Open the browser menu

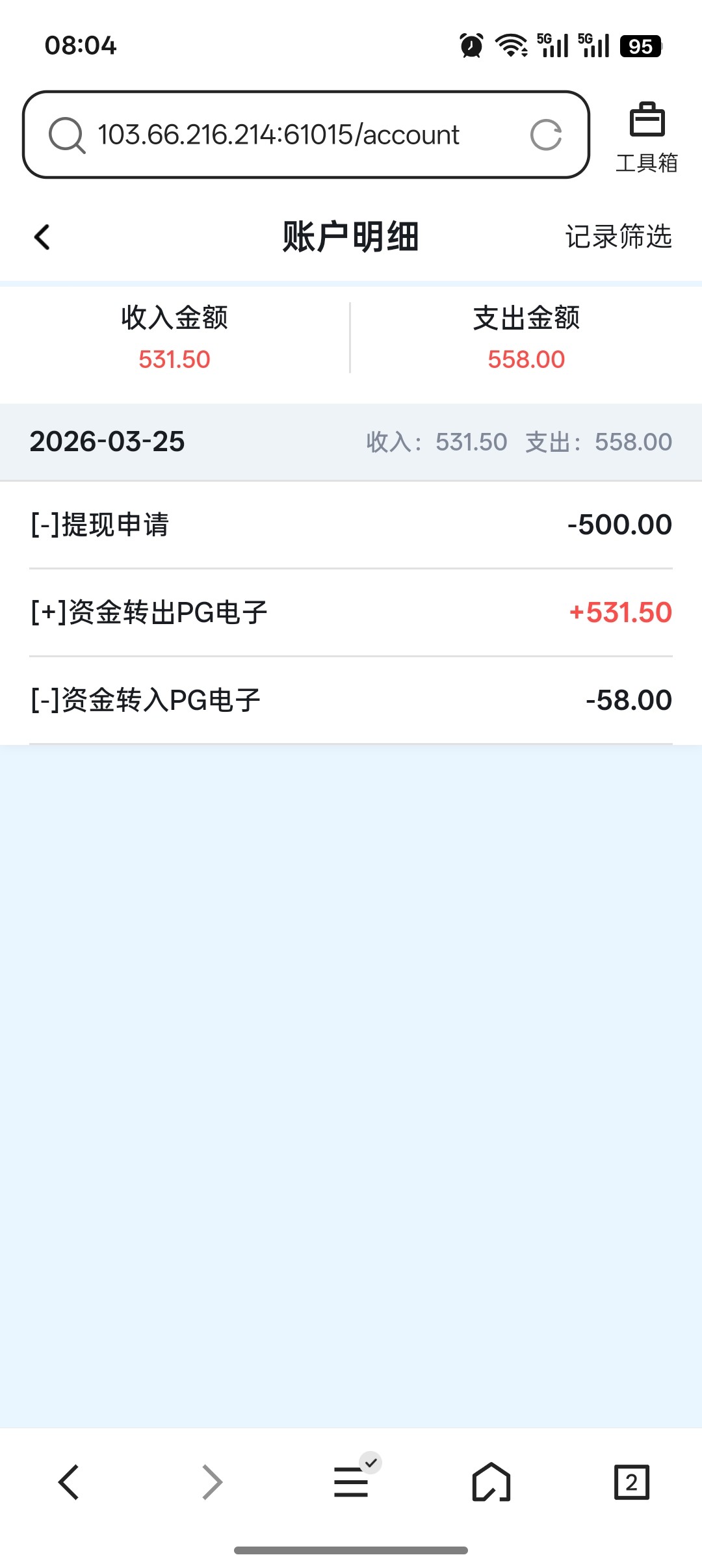pyautogui.click(x=352, y=1482)
